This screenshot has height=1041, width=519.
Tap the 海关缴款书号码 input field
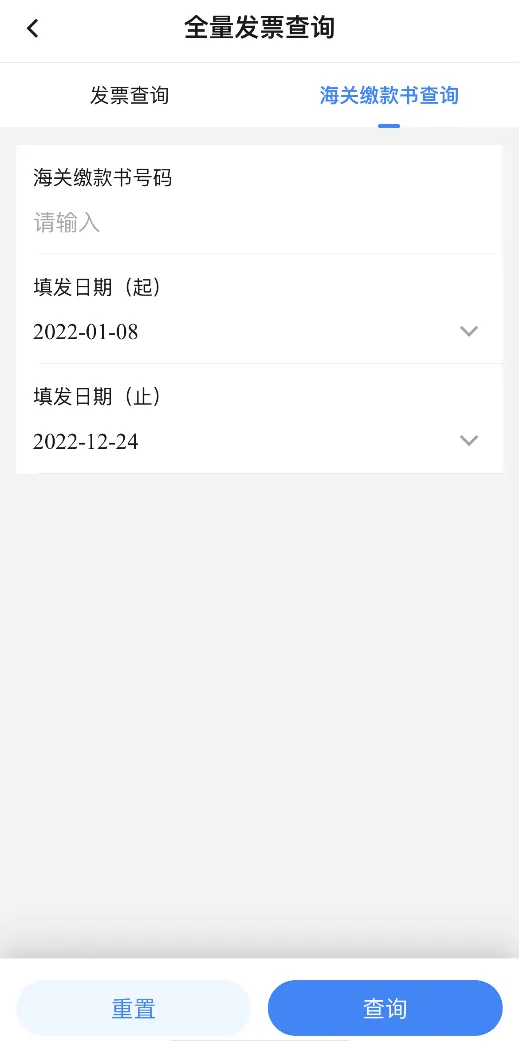[x=259, y=223]
